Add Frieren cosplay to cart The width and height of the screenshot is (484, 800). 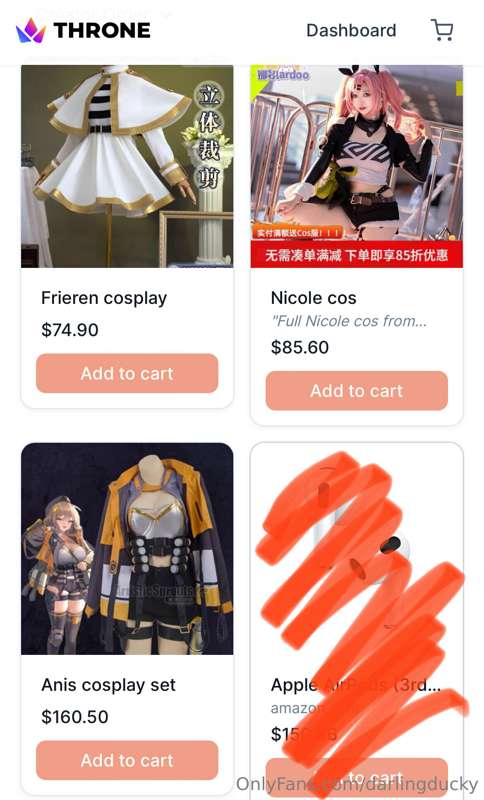tap(127, 373)
